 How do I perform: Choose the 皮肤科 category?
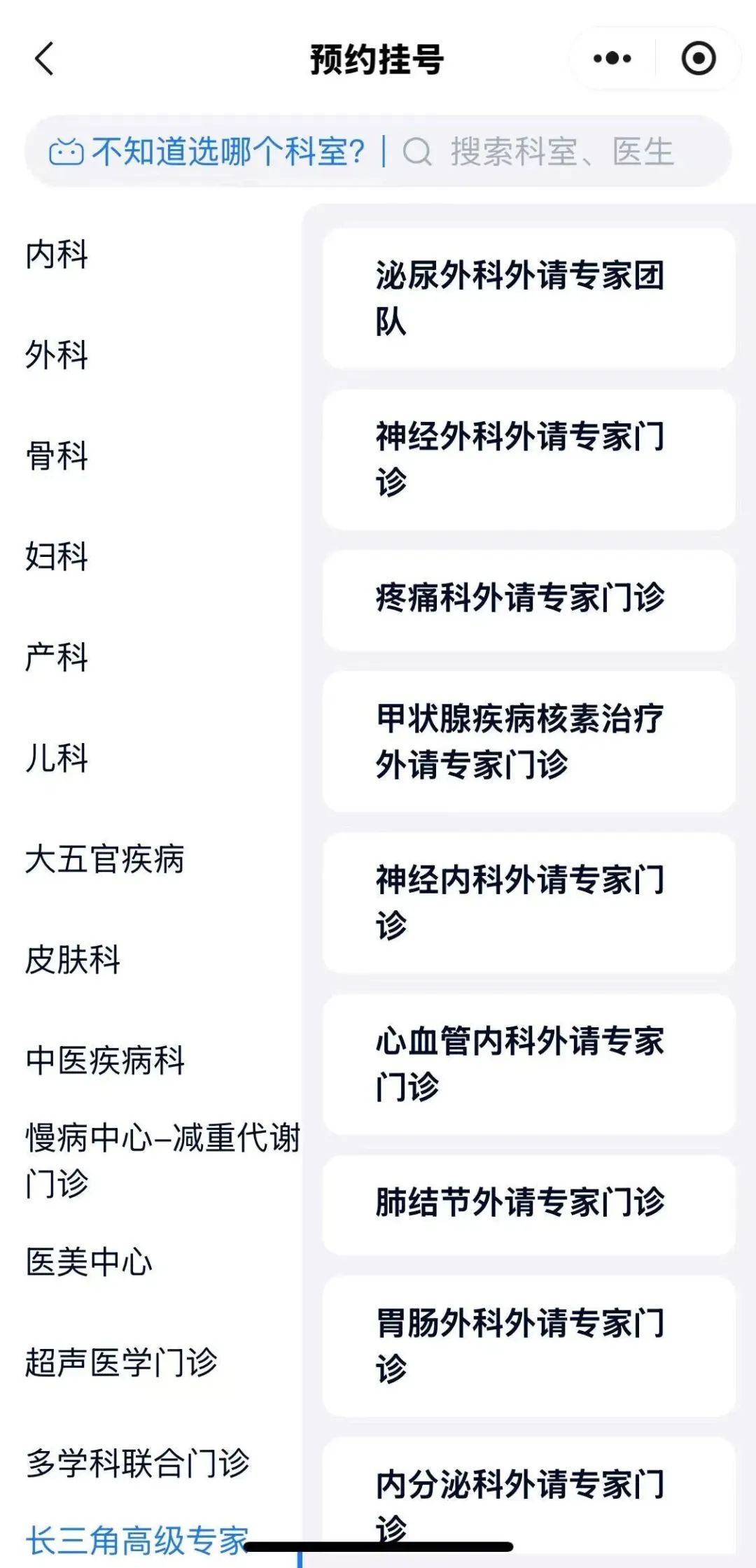coord(73,959)
